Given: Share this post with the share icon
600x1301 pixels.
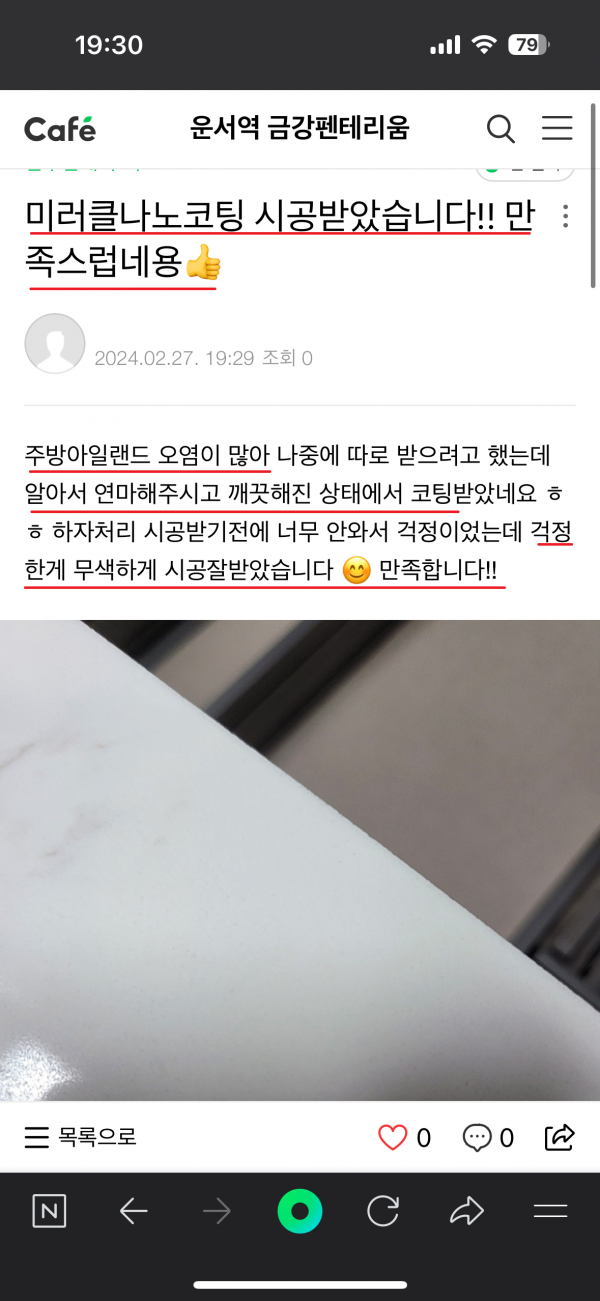Looking at the screenshot, I should (559, 1137).
